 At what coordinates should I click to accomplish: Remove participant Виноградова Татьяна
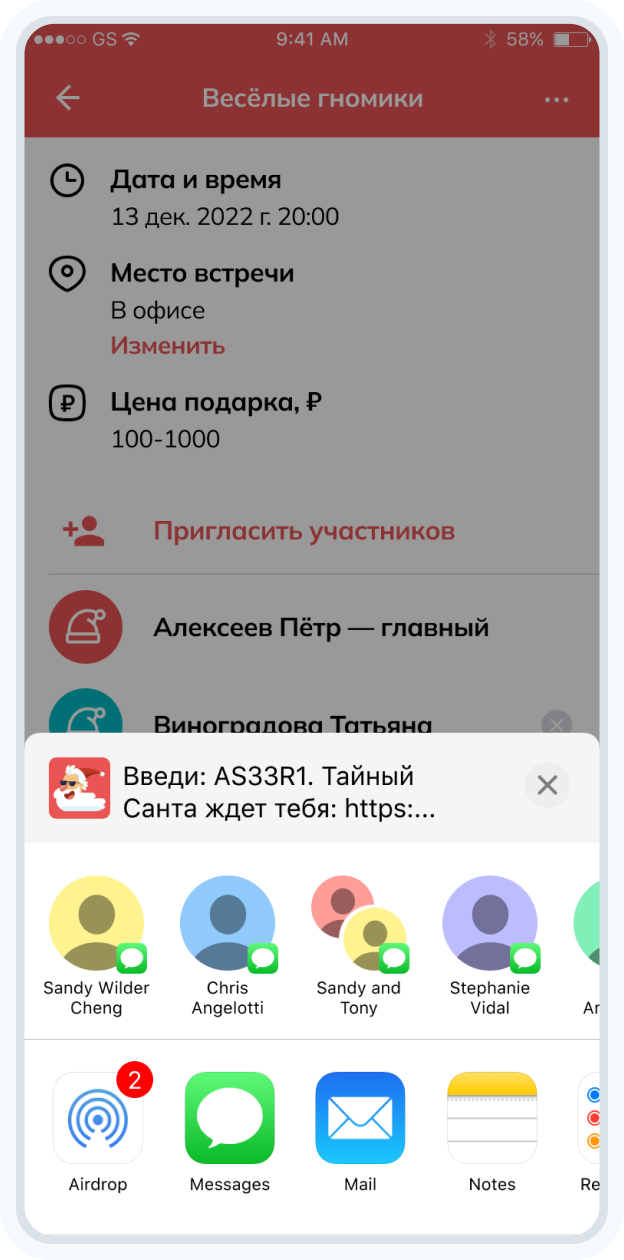pos(556,724)
